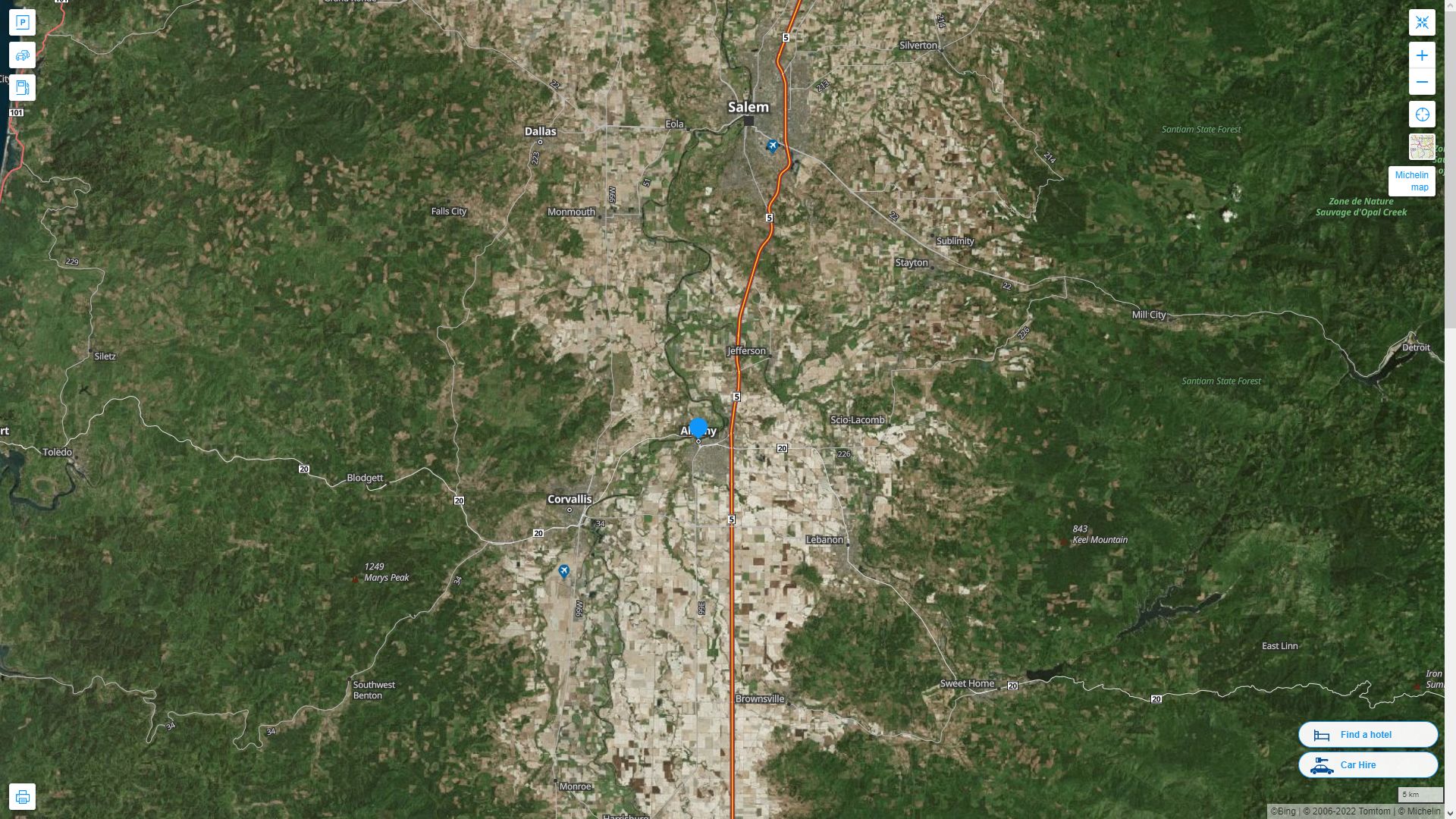This screenshot has width=1456, height=819.
Task: Zoom in on the map
Action: [1422, 55]
